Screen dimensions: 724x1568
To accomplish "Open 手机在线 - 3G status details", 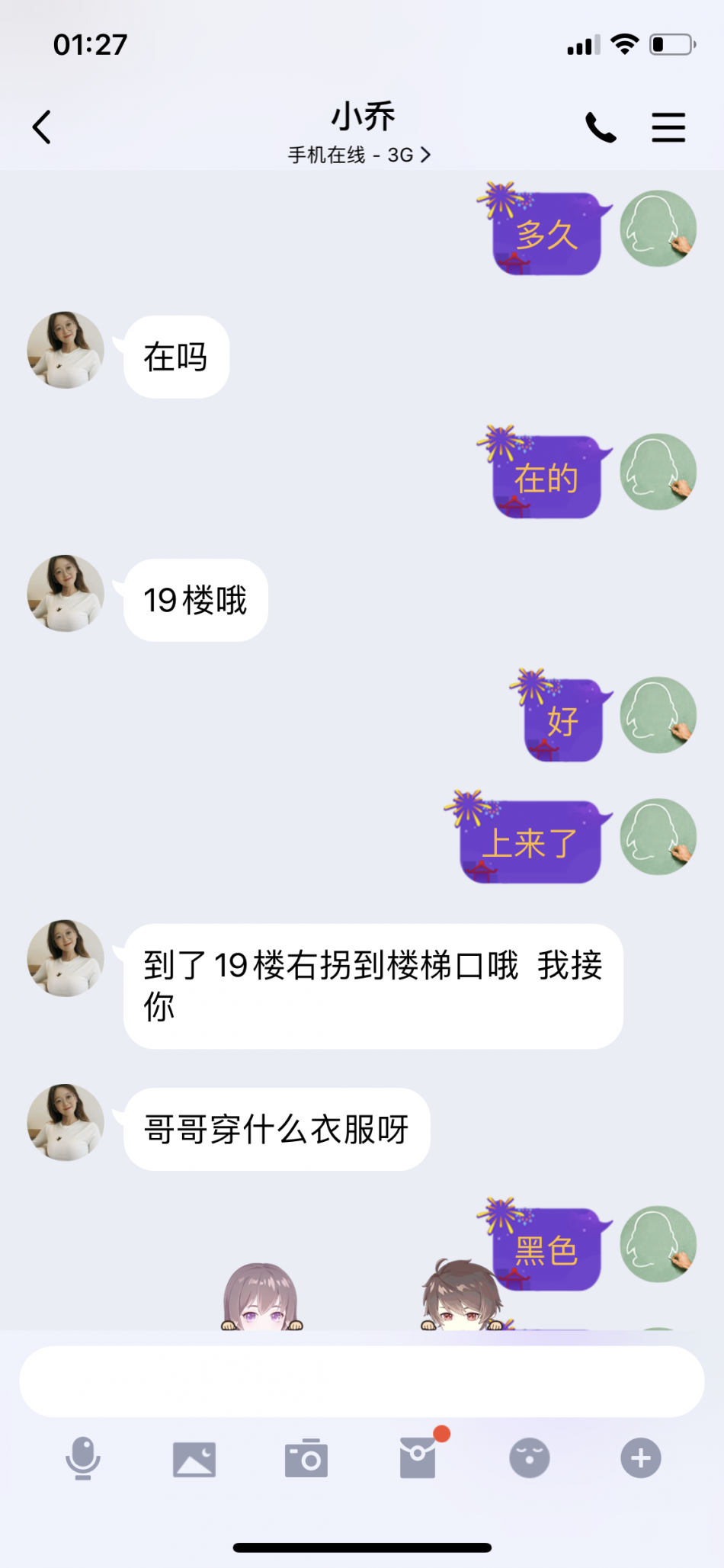I will pyautogui.click(x=360, y=155).
